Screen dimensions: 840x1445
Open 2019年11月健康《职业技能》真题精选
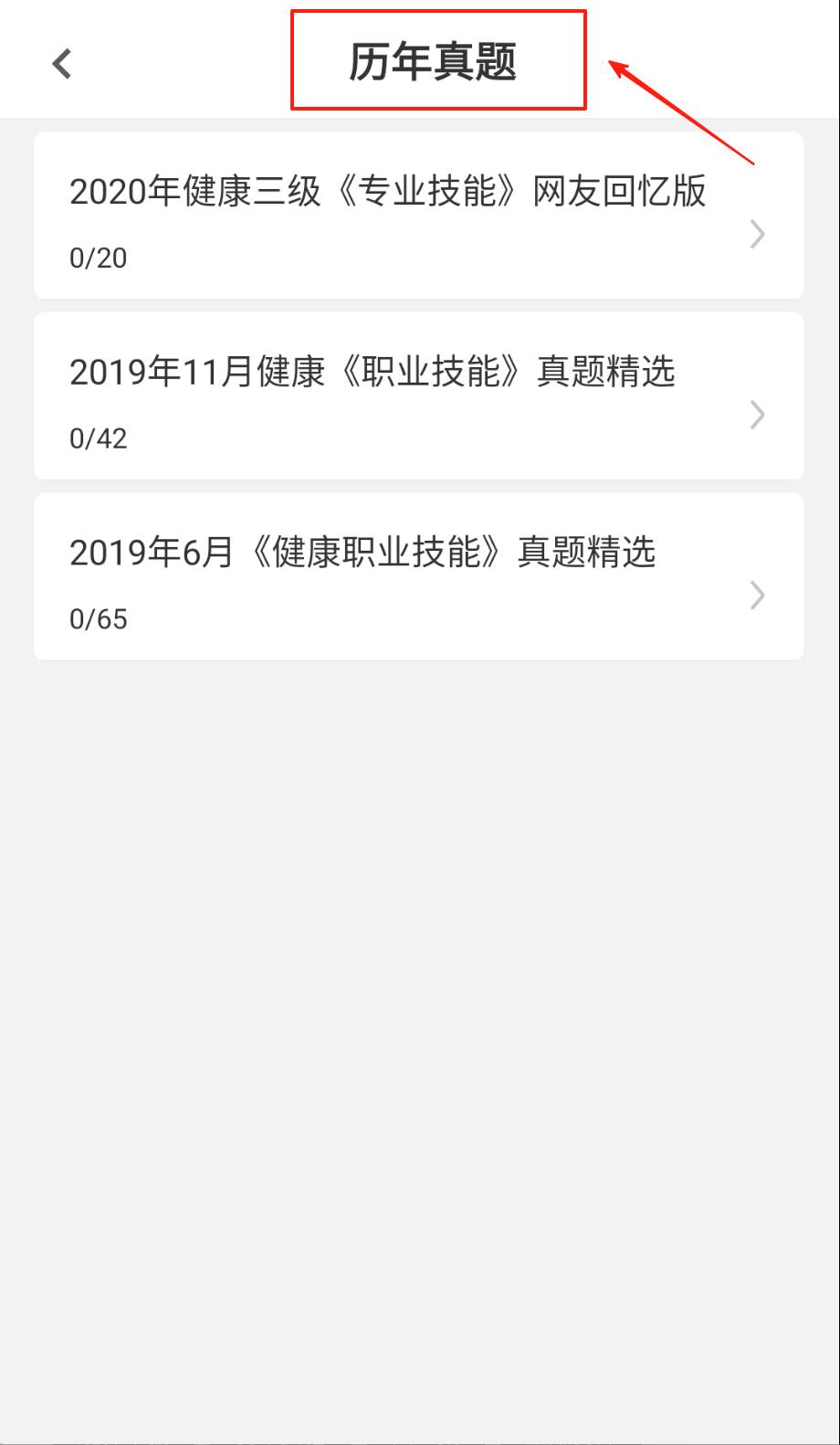pos(418,396)
